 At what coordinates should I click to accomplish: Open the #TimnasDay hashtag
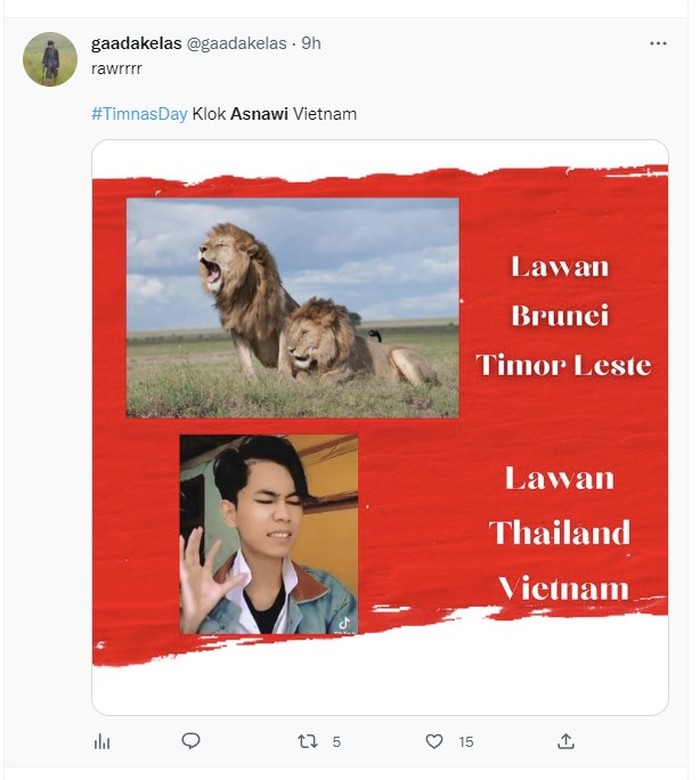pyautogui.click(x=139, y=114)
